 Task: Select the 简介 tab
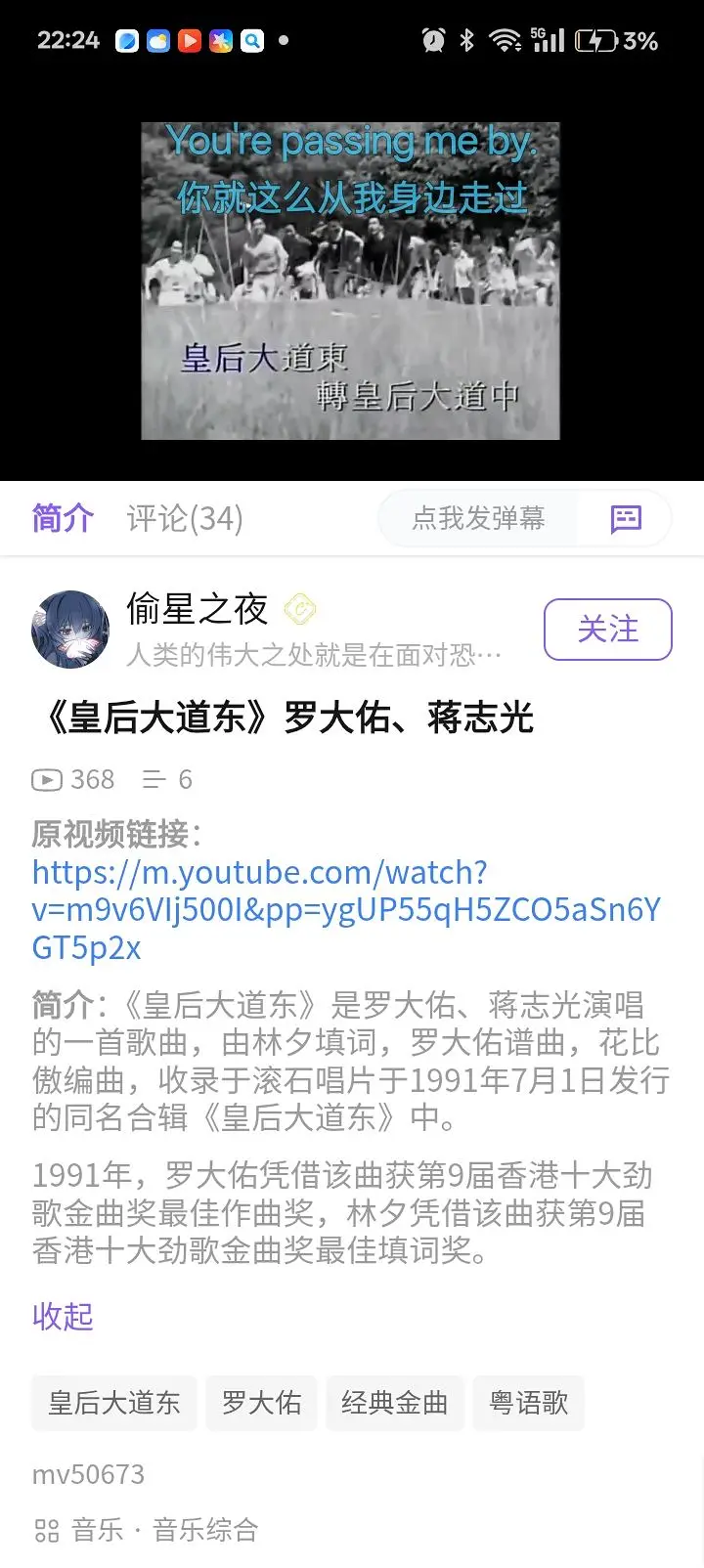tap(63, 518)
